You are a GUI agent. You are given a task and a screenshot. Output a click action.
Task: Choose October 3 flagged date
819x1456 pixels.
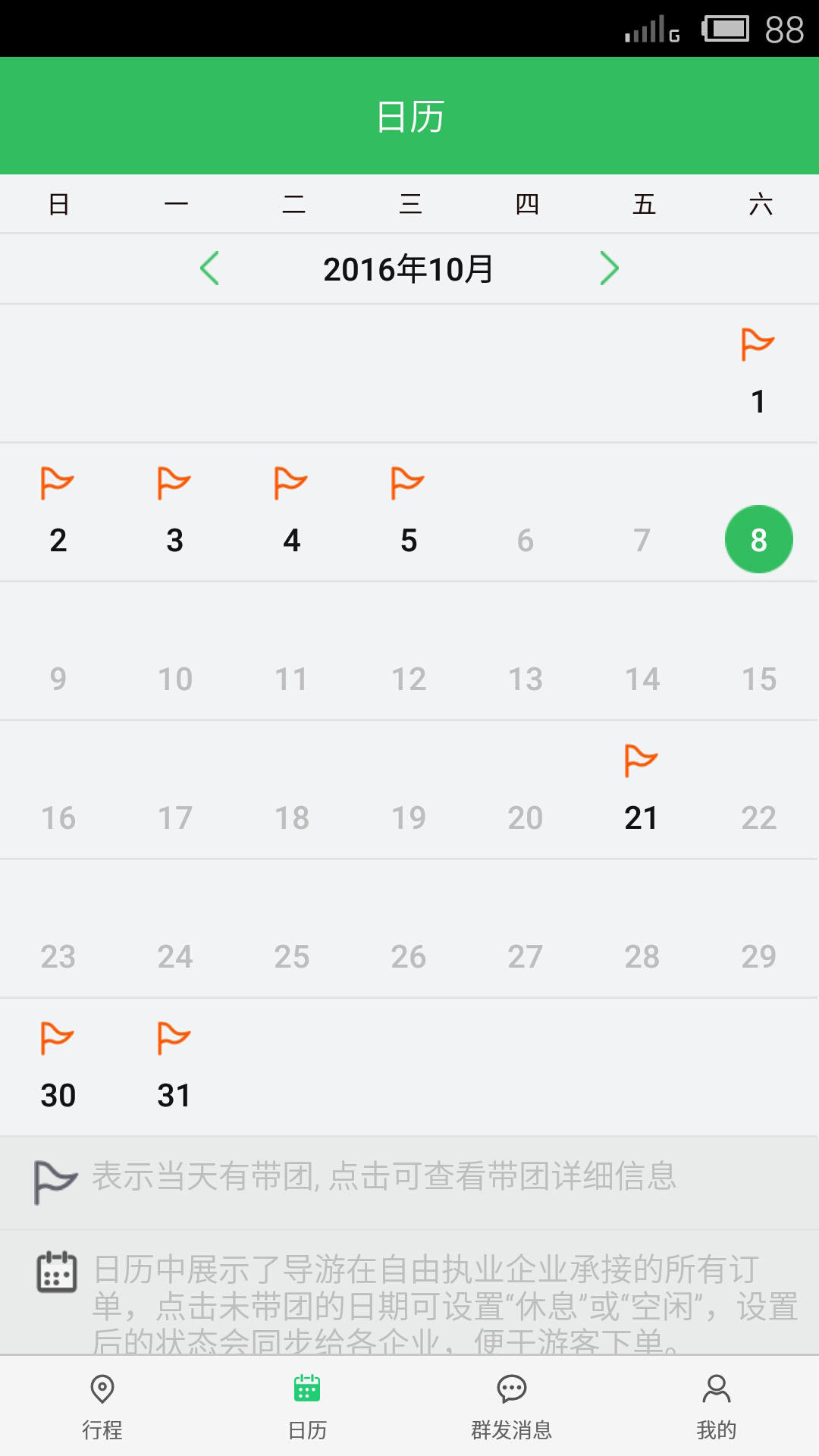tap(174, 514)
